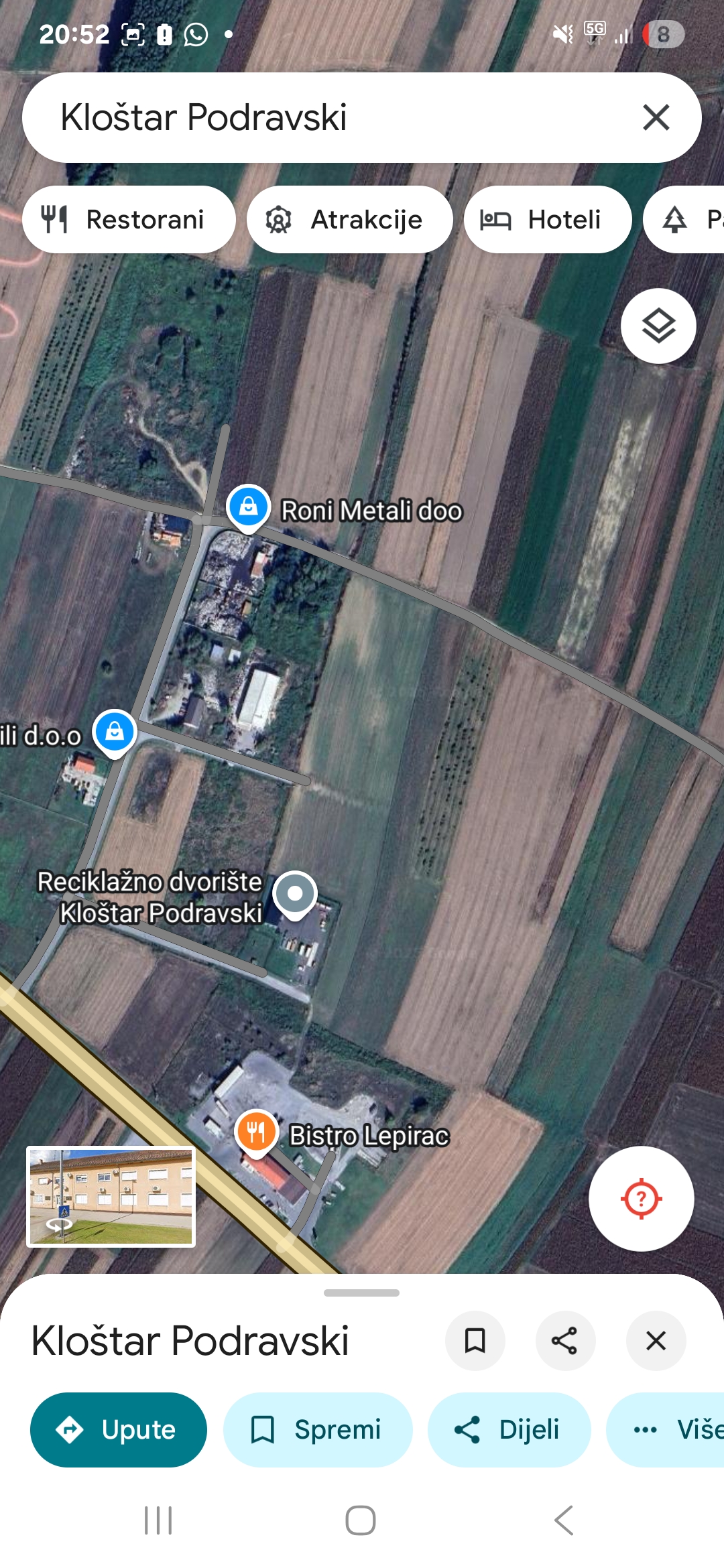Open the shop pin next to d.o.o
724x1568 pixels.
point(115,732)
